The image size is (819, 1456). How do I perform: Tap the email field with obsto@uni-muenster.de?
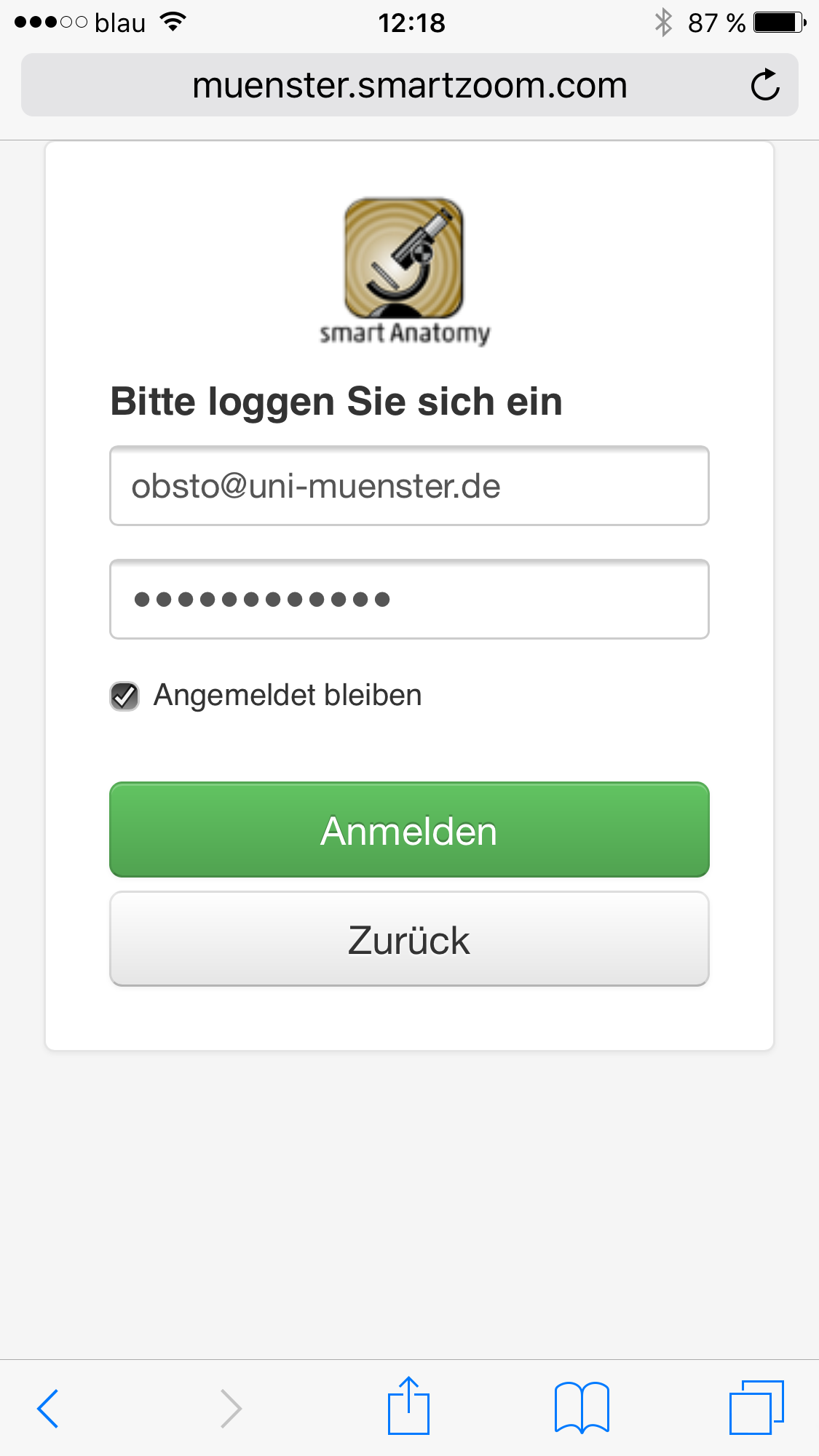click(409, 485)
